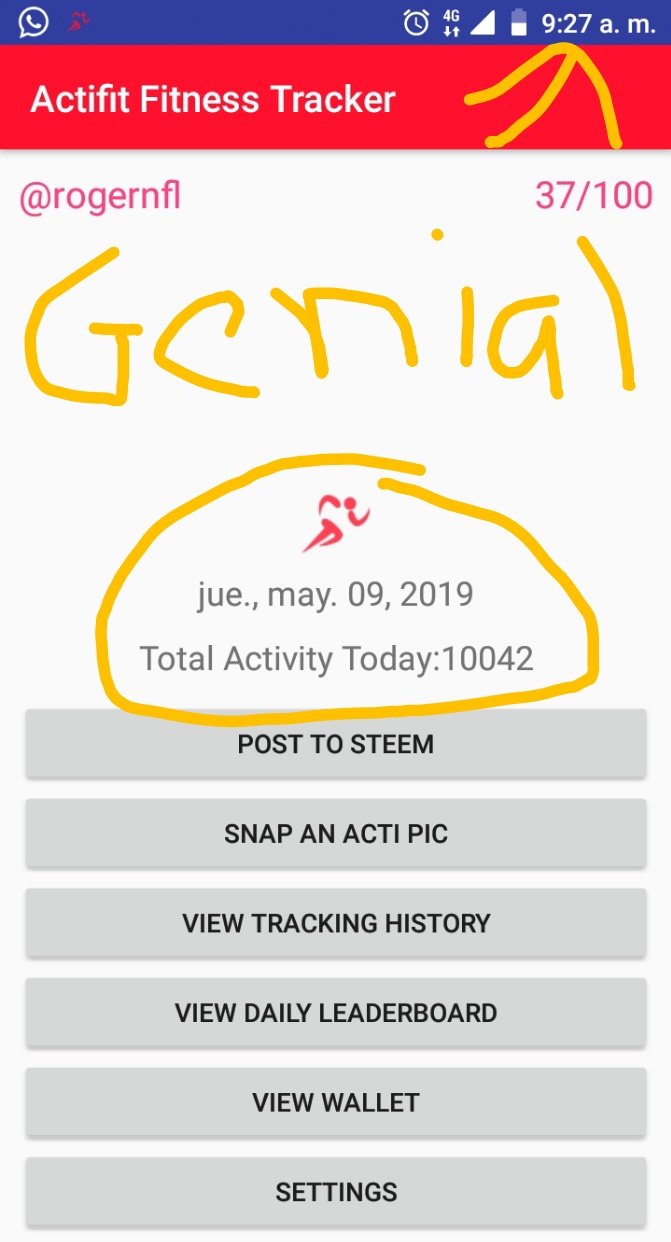Tap the POST TO STEEM button
671x1242 pixels.
[x=335, y=744]
